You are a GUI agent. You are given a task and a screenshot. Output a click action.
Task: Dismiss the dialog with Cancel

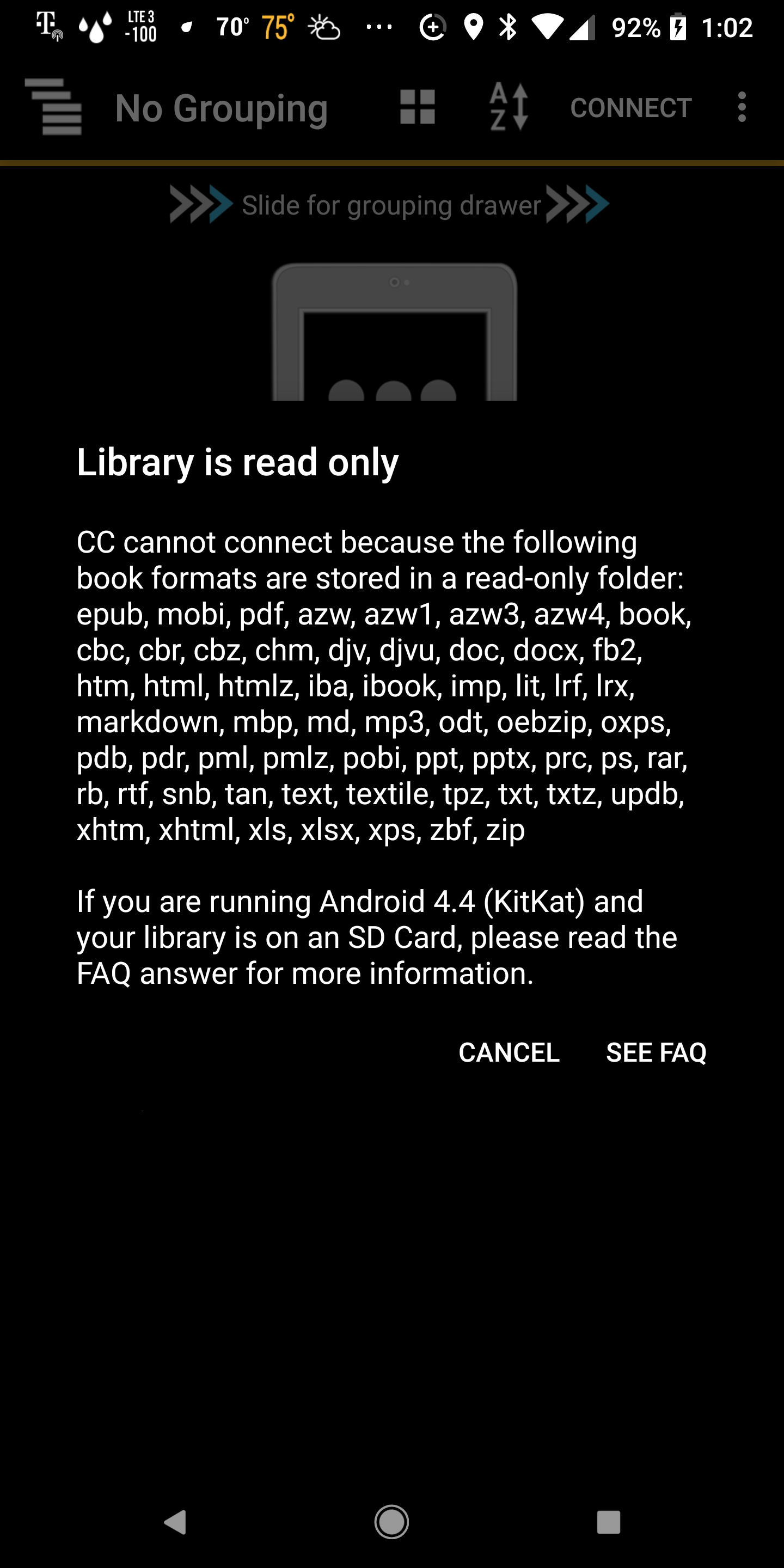click(x=509, y=1052)
